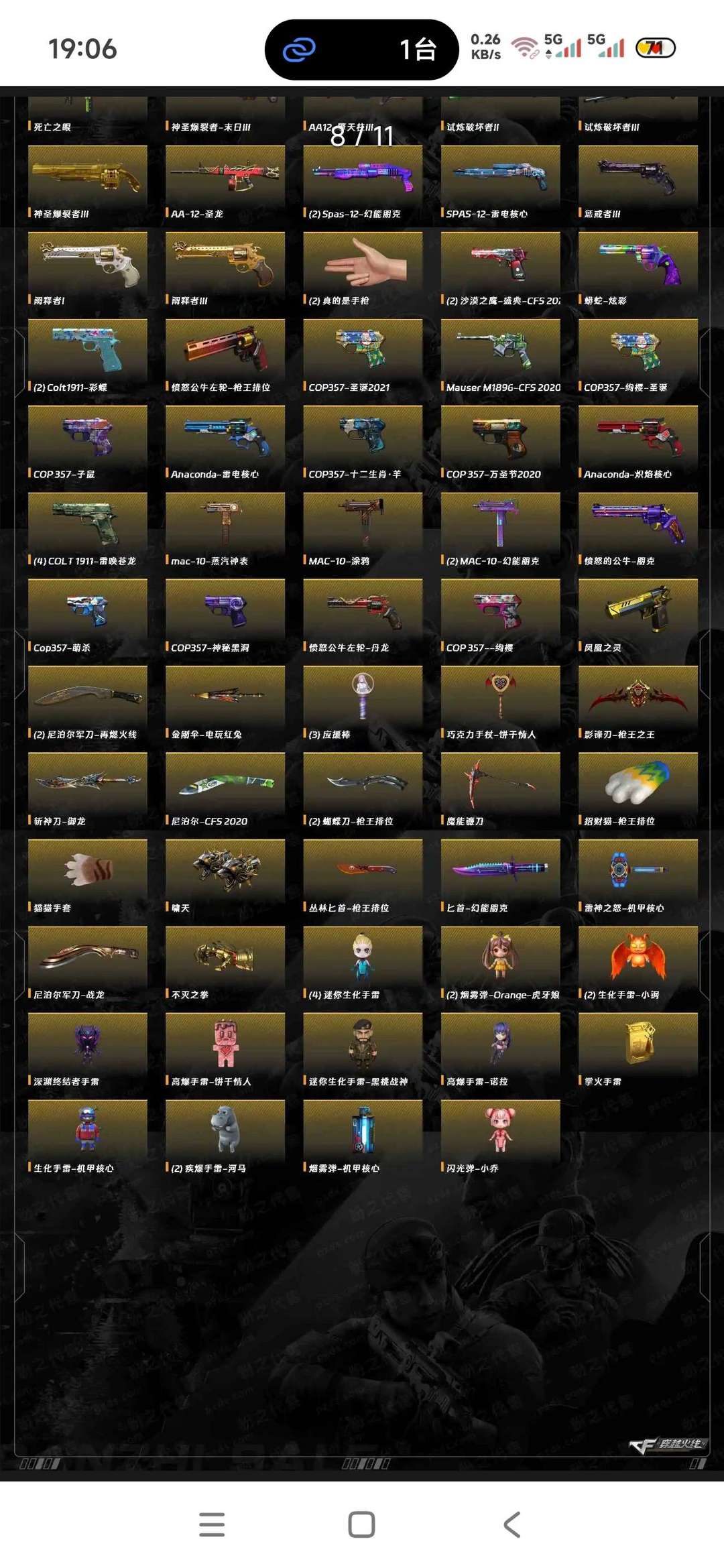Return to the home screen

pos(361,1524)
